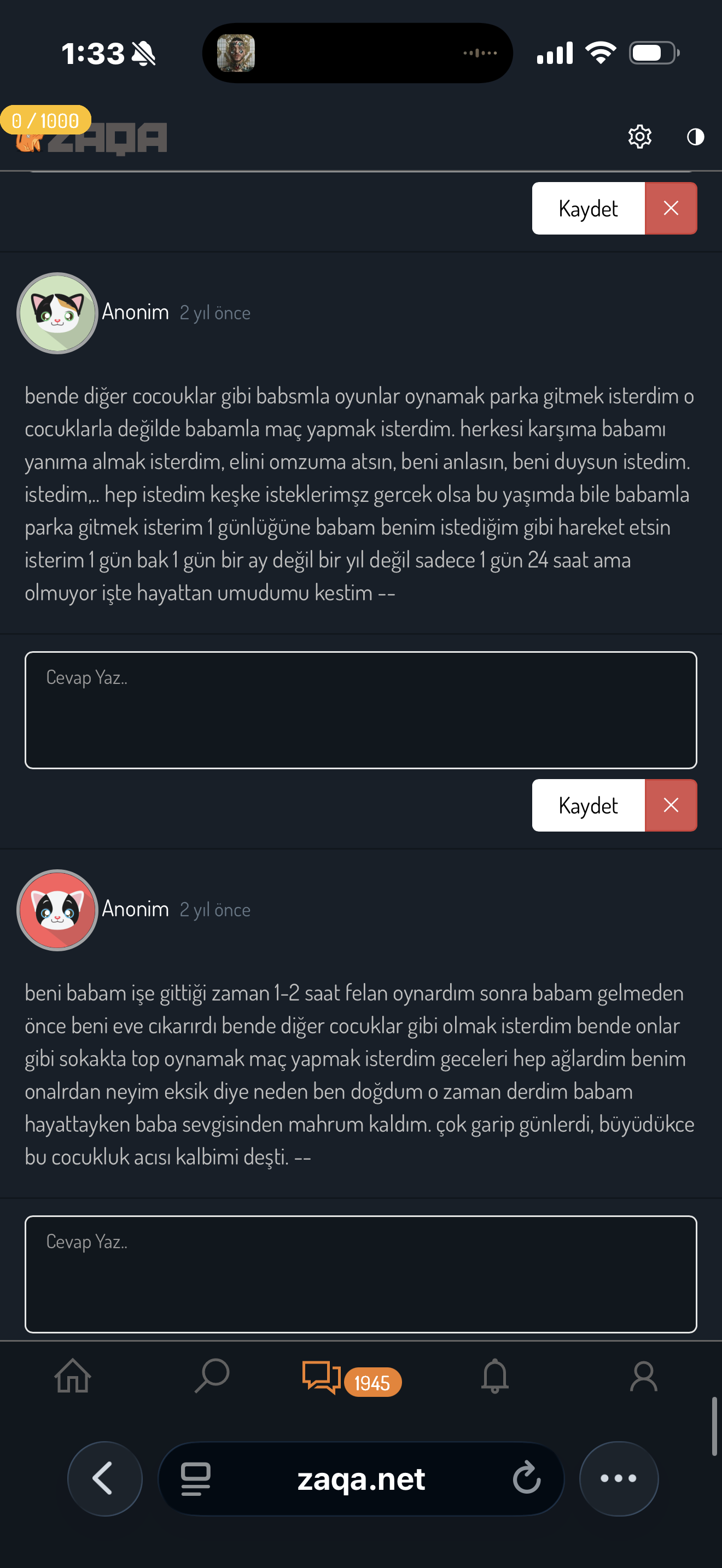Open the browser's three-dot menu
Image resolution: width=722 pixels, height=1568 pixels.
(x=619, y=1478)
